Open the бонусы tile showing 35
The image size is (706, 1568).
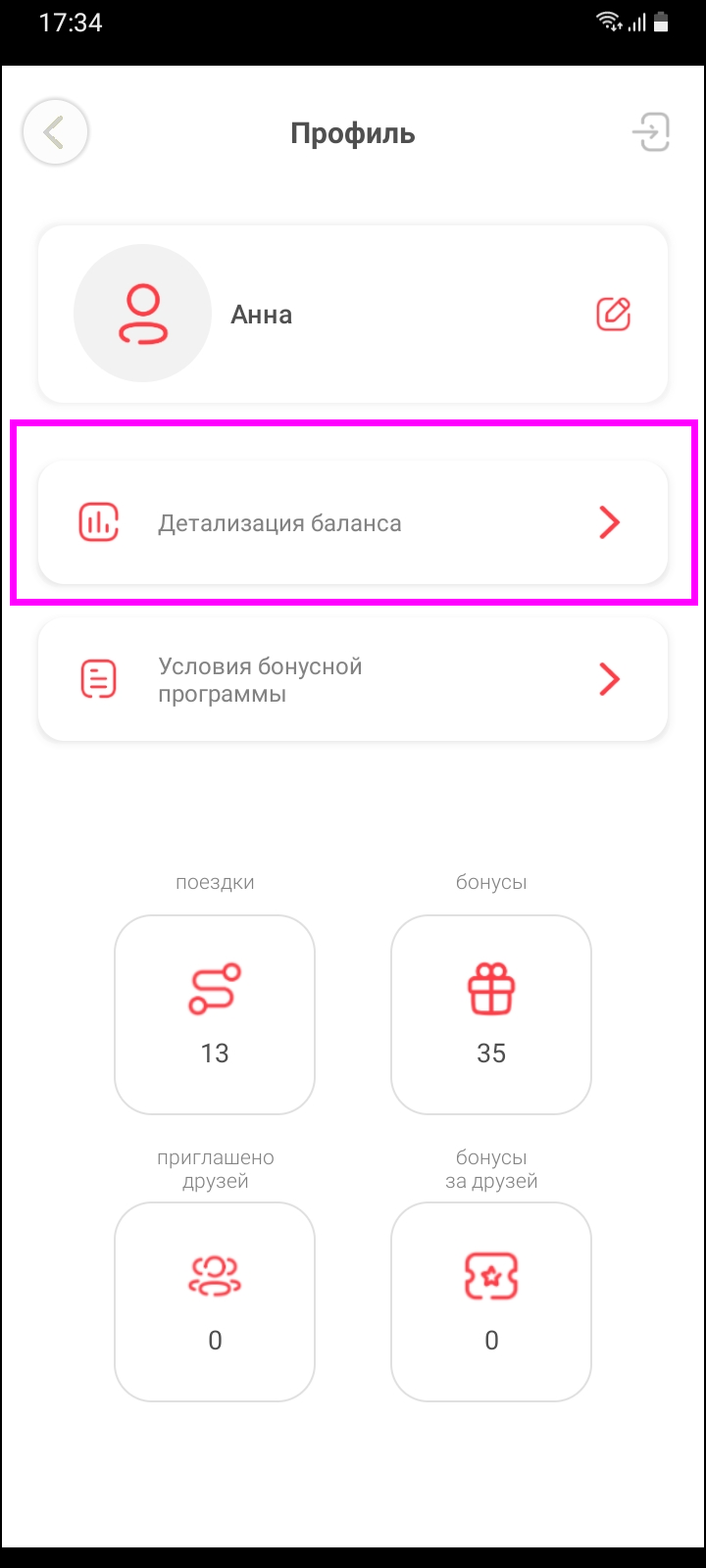point(491,1014)
